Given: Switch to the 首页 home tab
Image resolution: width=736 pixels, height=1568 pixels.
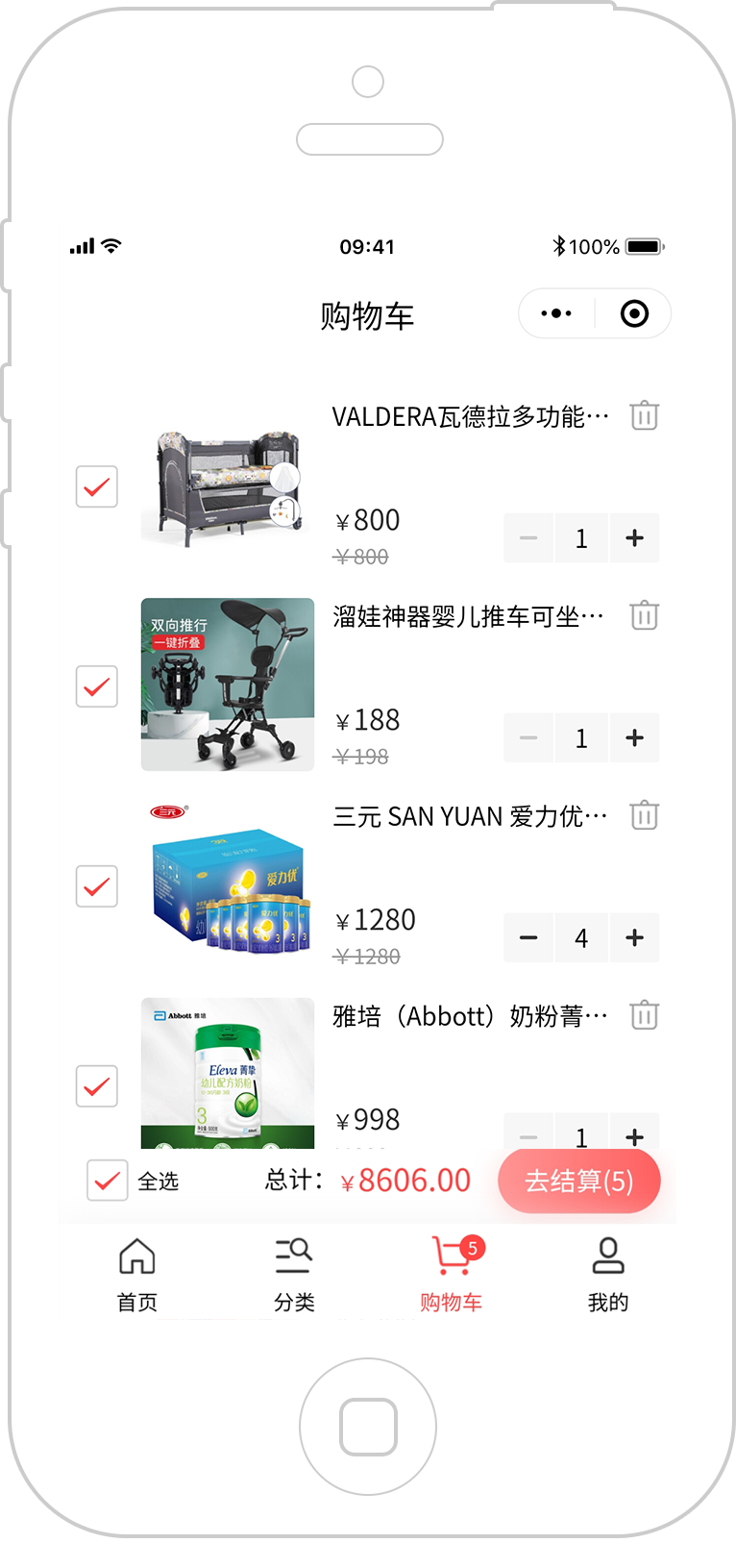Looking at the screenshot, I should click(137, 1275).
